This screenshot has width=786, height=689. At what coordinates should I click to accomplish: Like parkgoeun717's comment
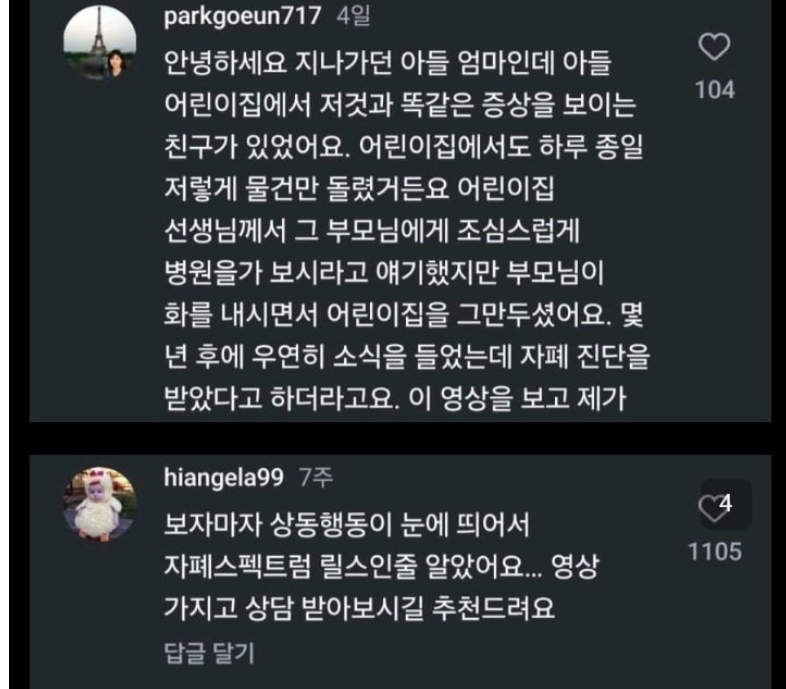[716, 48]
